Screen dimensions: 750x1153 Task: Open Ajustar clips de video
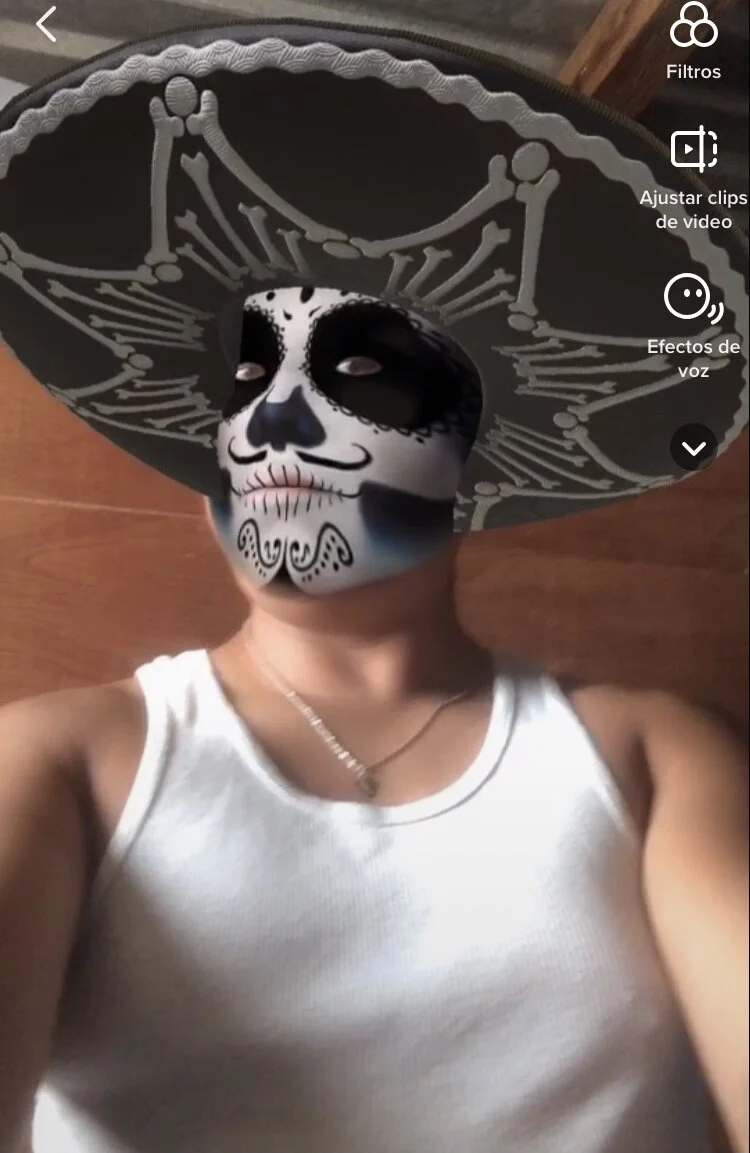point(693,149)
